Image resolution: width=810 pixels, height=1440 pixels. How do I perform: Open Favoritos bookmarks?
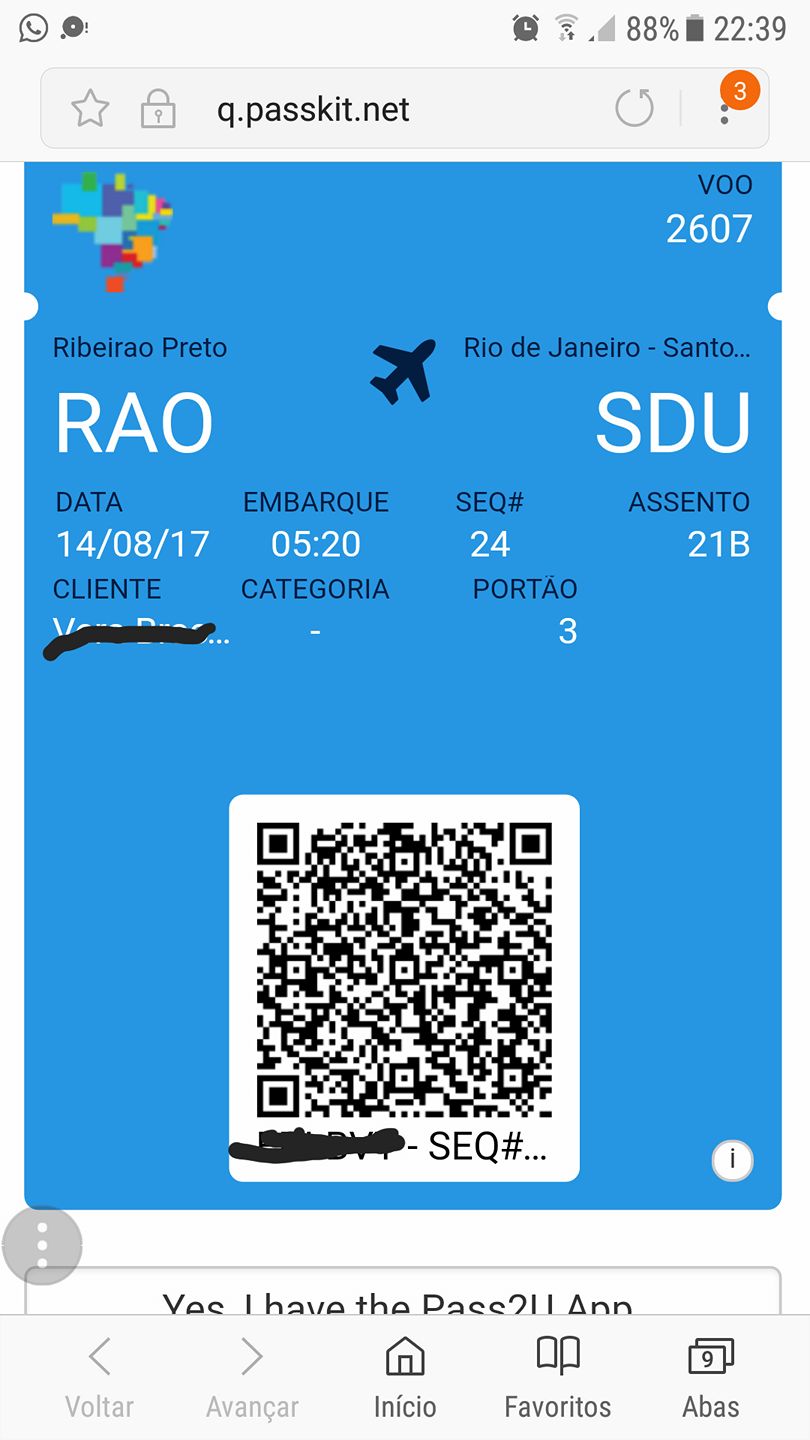pos(557,1378)
